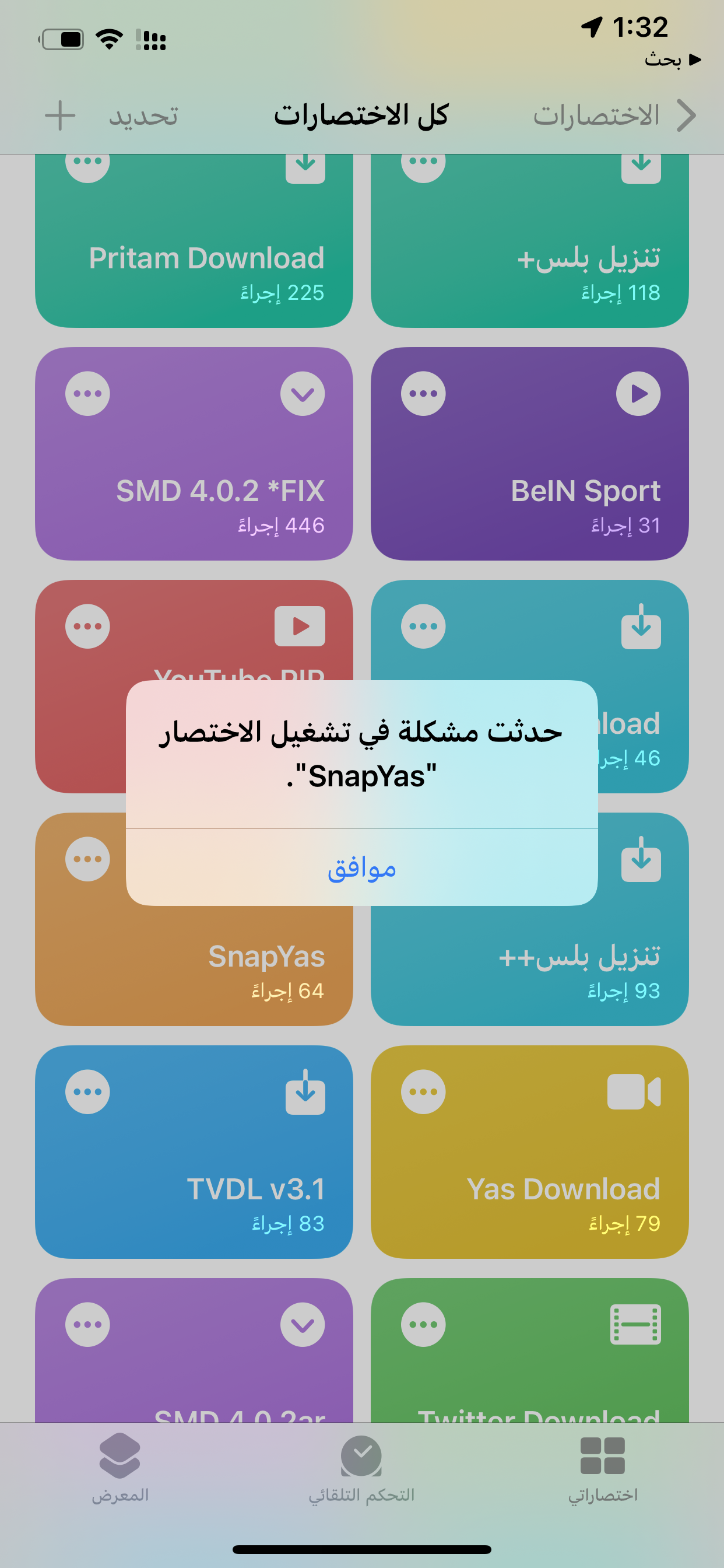
Task: Tap تحديد to select shortcuts
Action: coord(143,116)
